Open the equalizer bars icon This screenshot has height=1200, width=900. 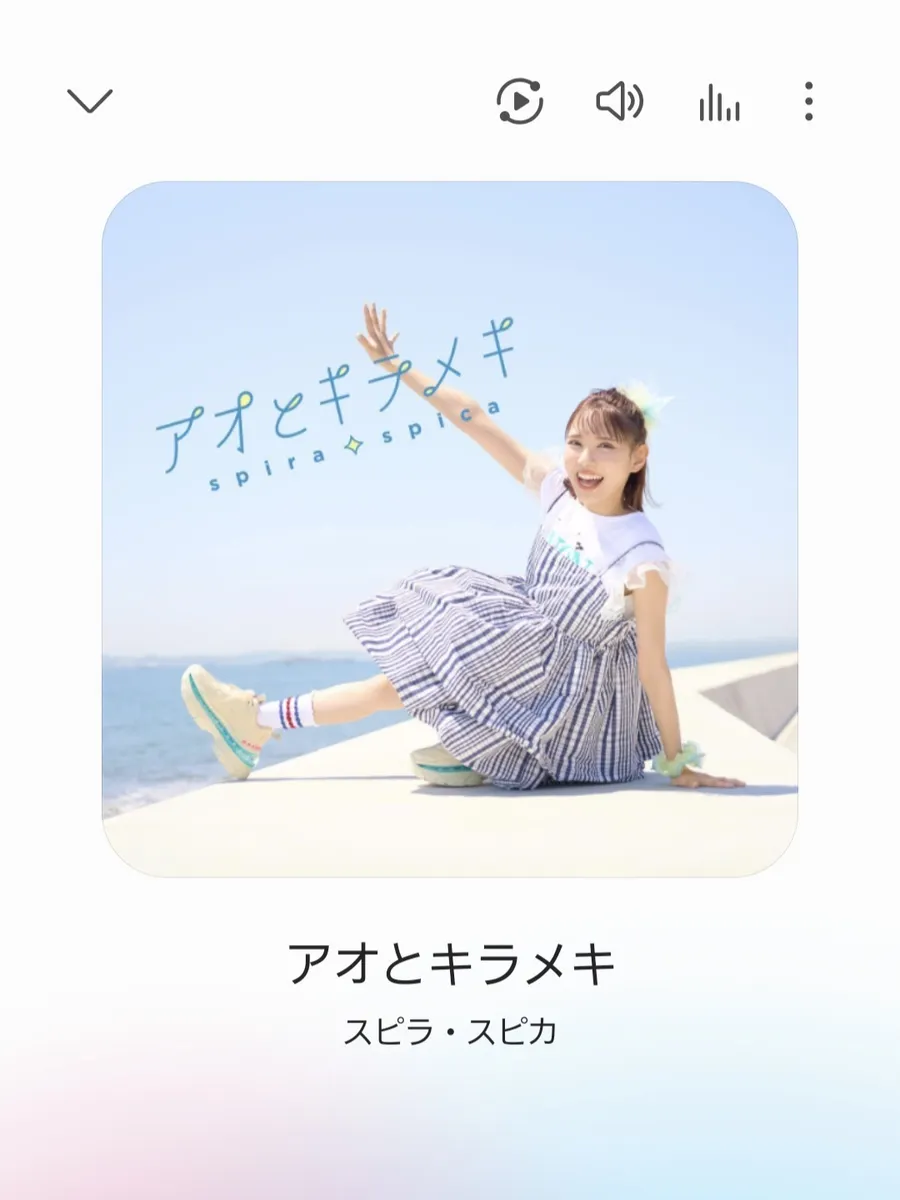click(719, 103)
